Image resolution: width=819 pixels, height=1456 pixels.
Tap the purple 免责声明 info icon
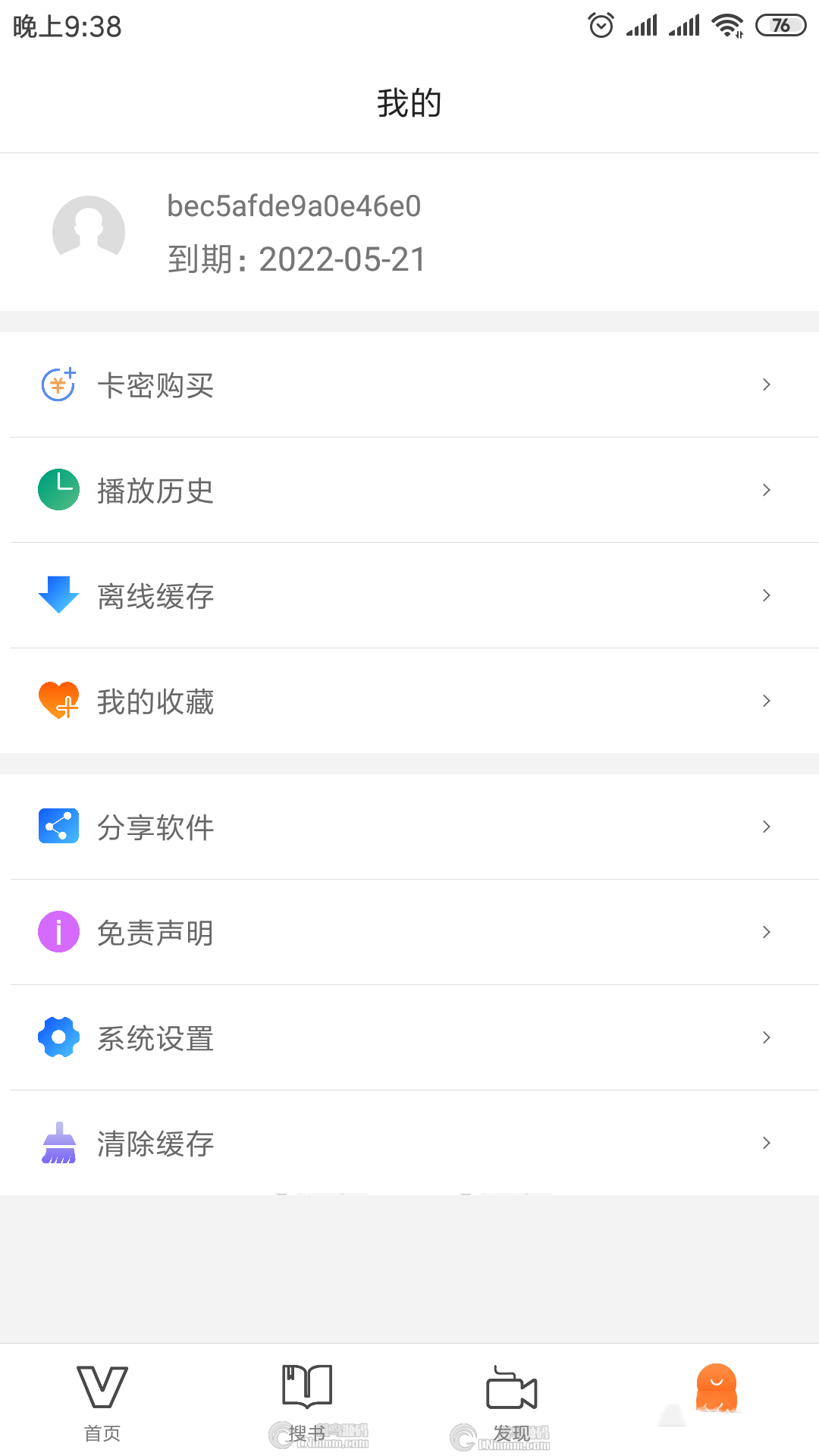(x=58, y=931)
